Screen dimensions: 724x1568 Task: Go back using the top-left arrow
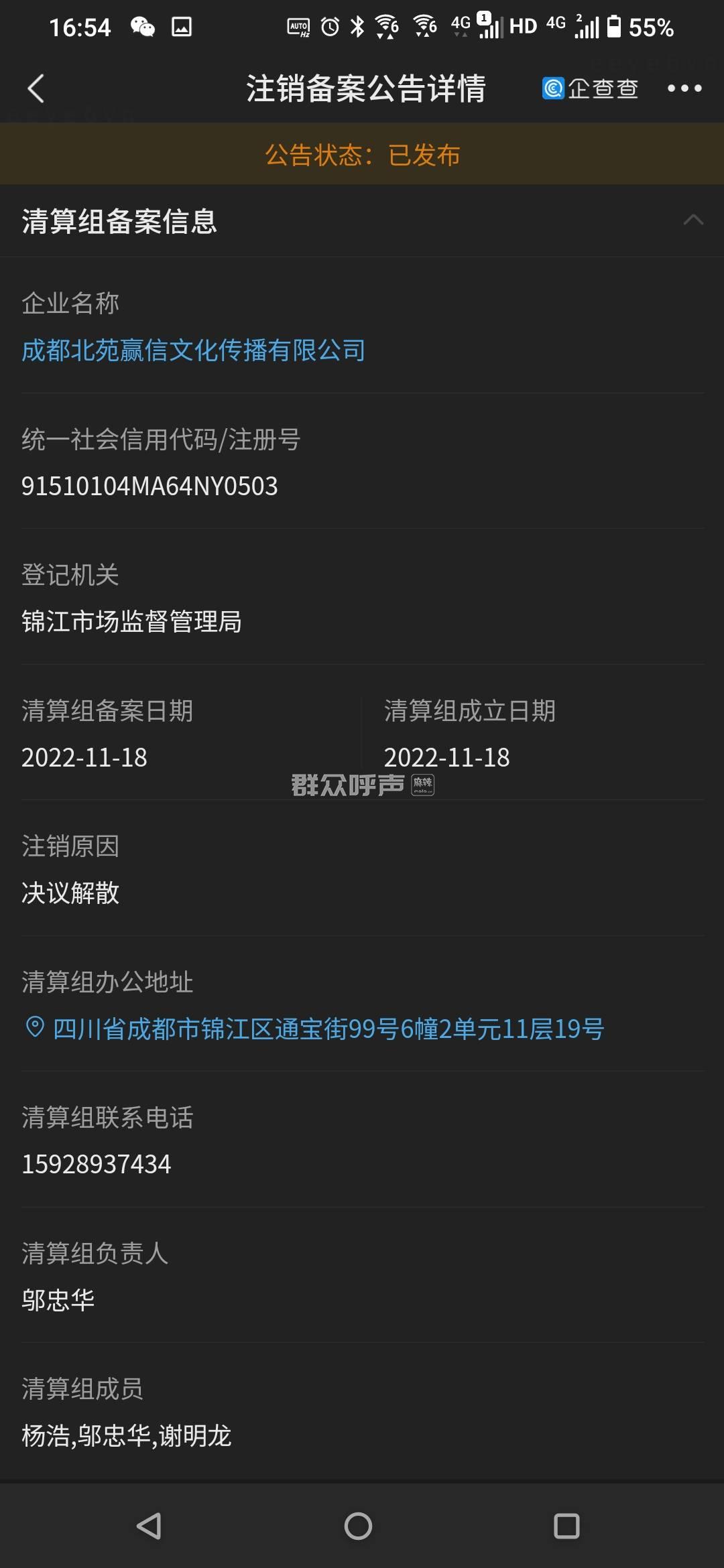[36, 88]
